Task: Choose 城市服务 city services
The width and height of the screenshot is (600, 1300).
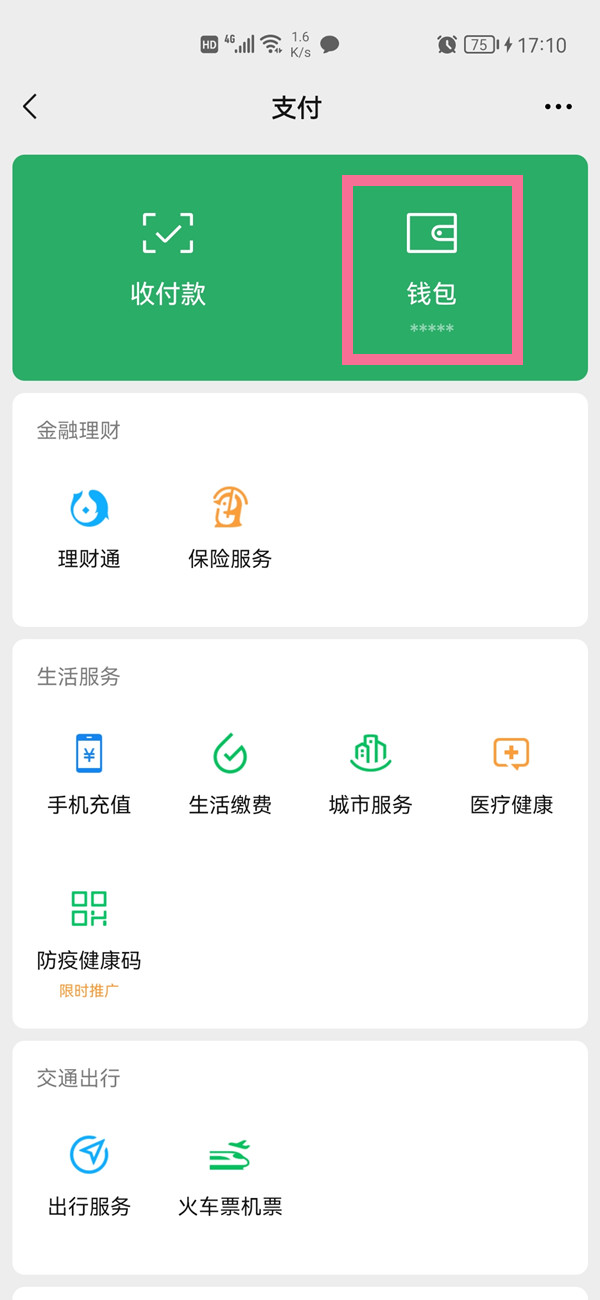Action: (x=371, y=775)
